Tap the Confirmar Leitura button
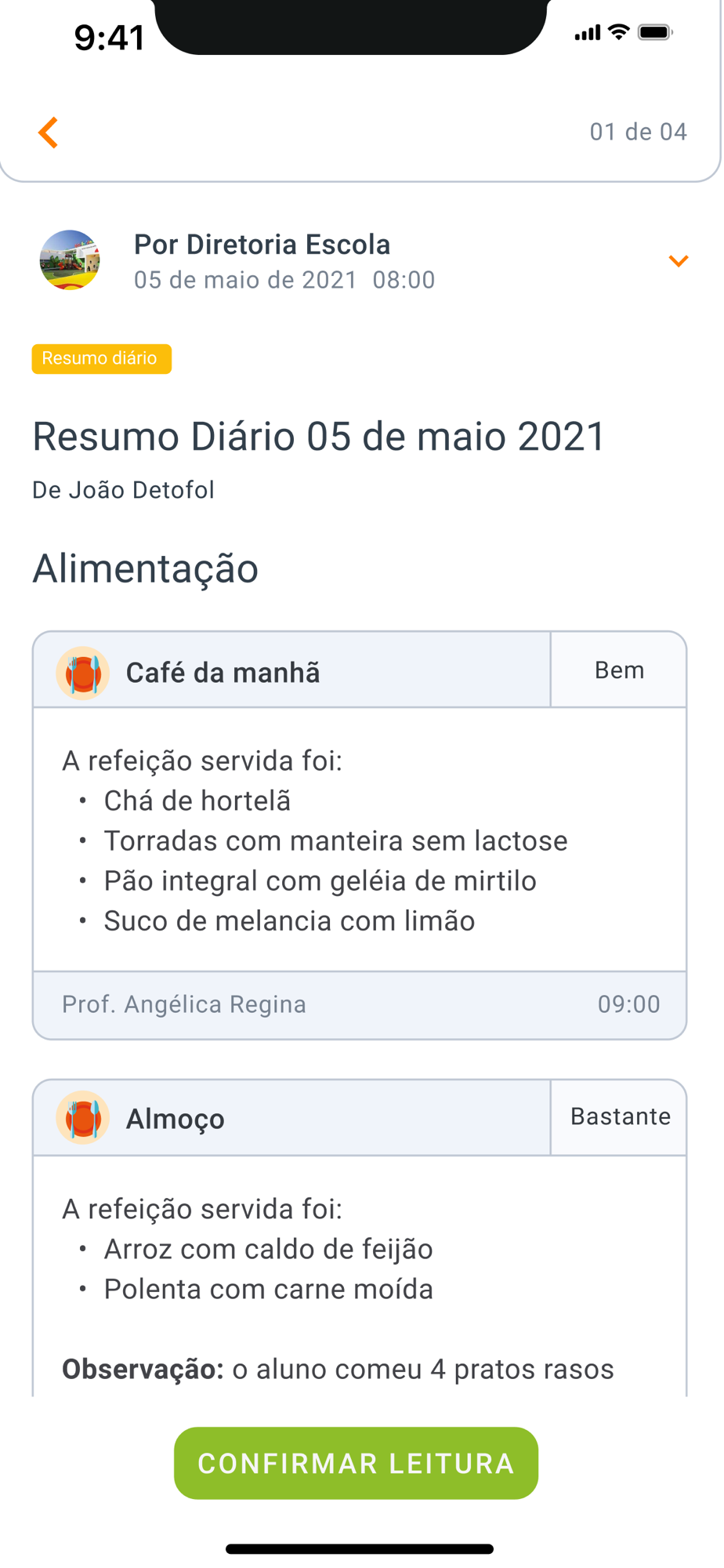Screen dimensions: 724x1568 357,1464
